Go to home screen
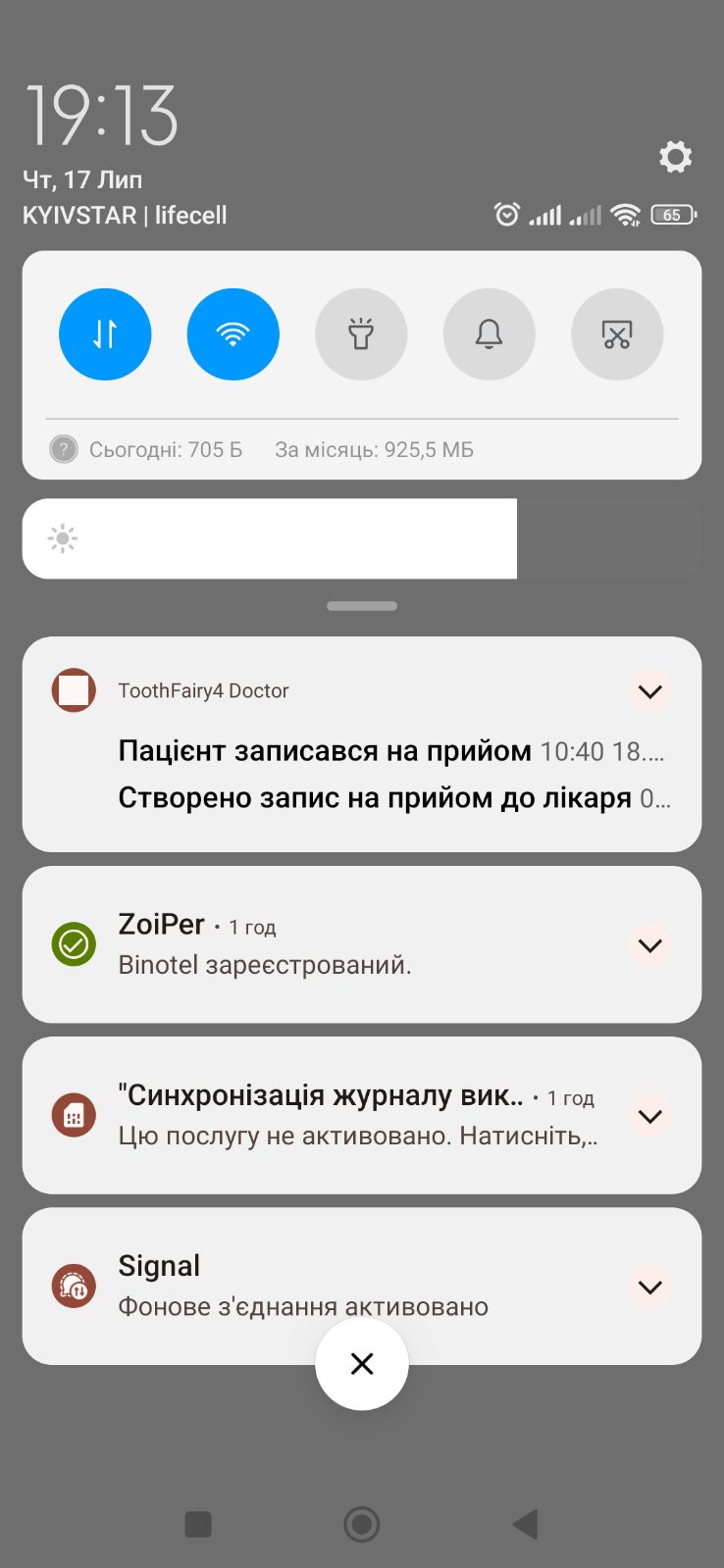 (x=362, y=1524)
